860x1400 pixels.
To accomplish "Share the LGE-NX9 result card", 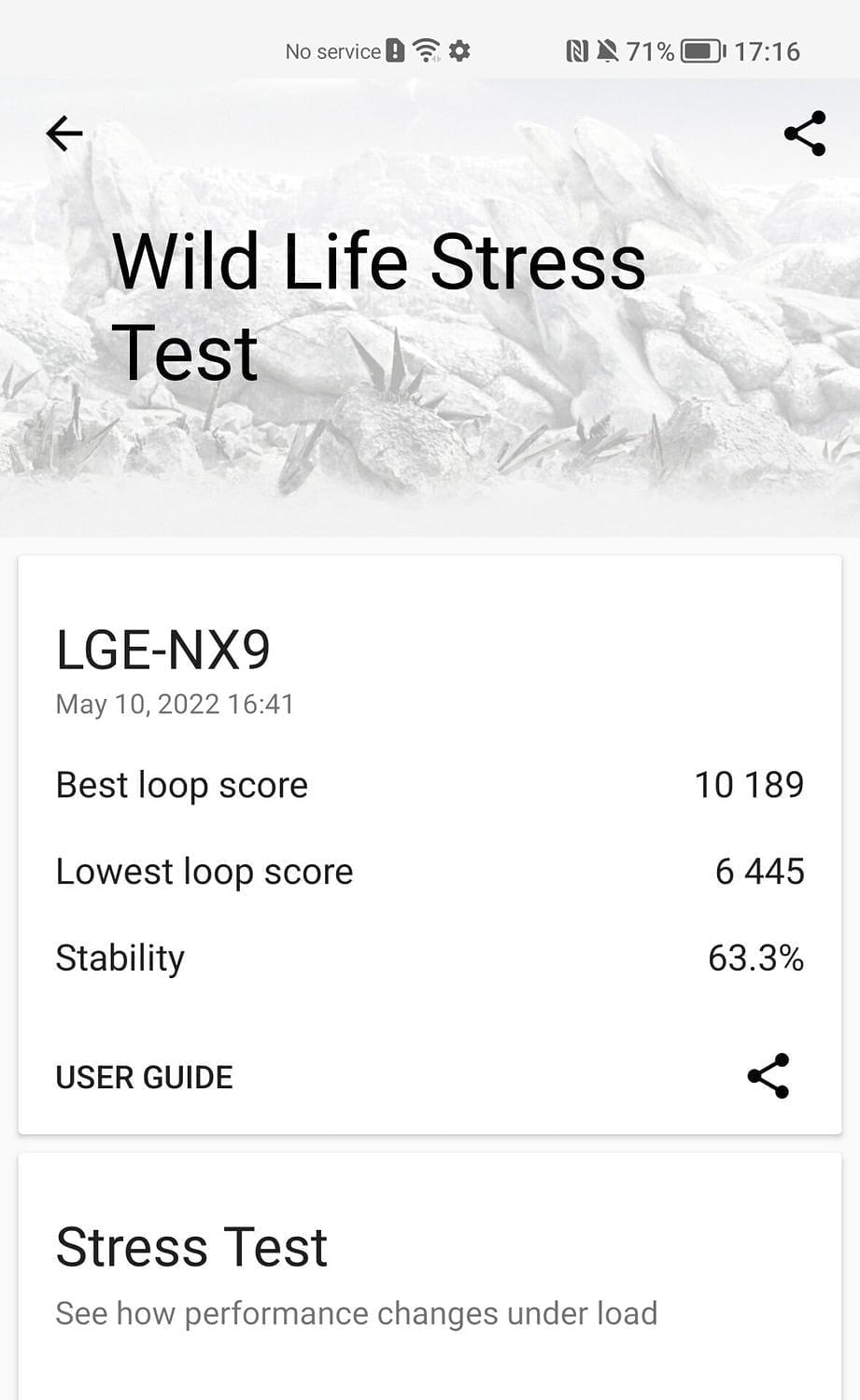I will pos(768,1076).
